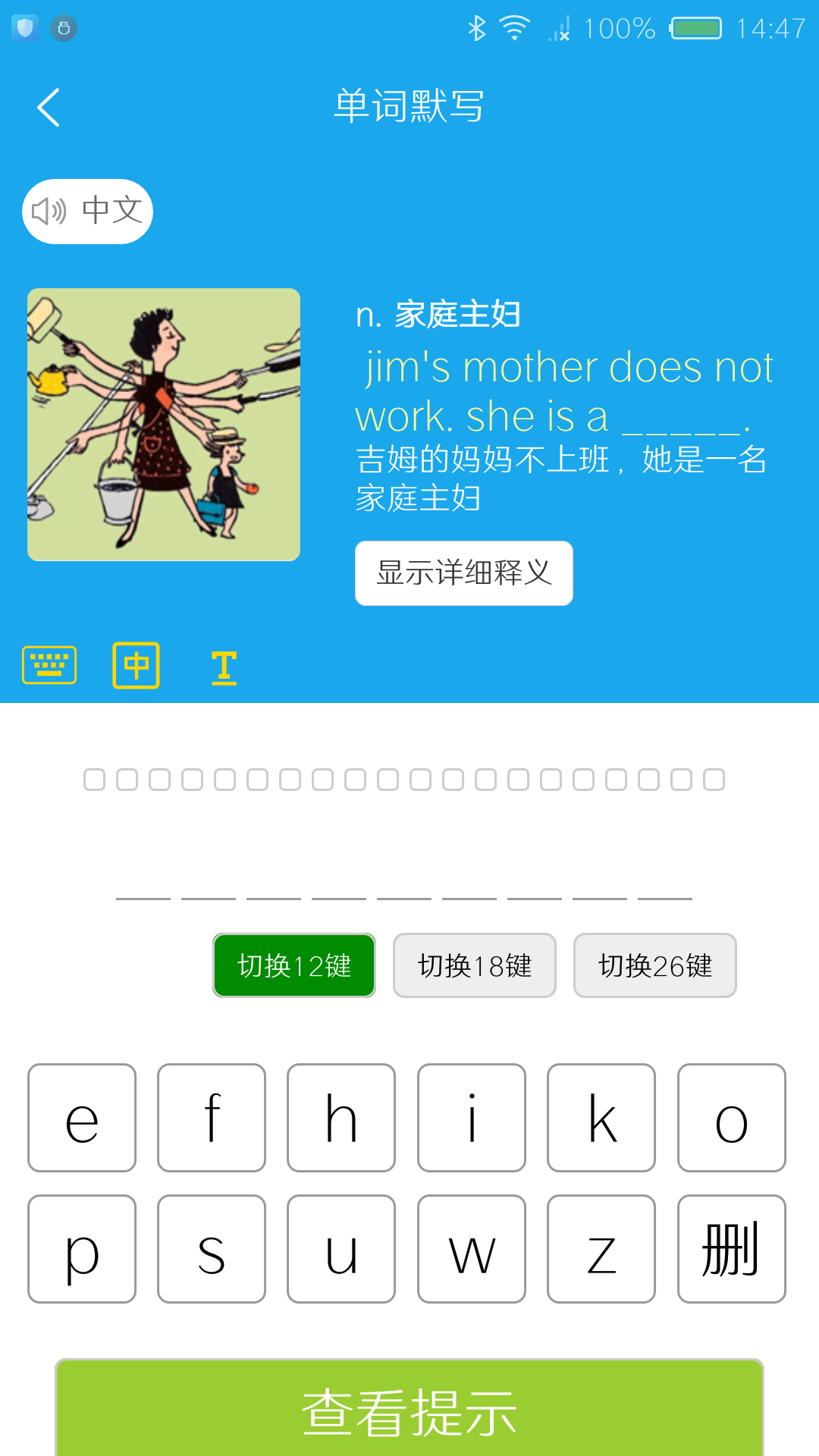Type the letter s key

(x=212, y=1249)
